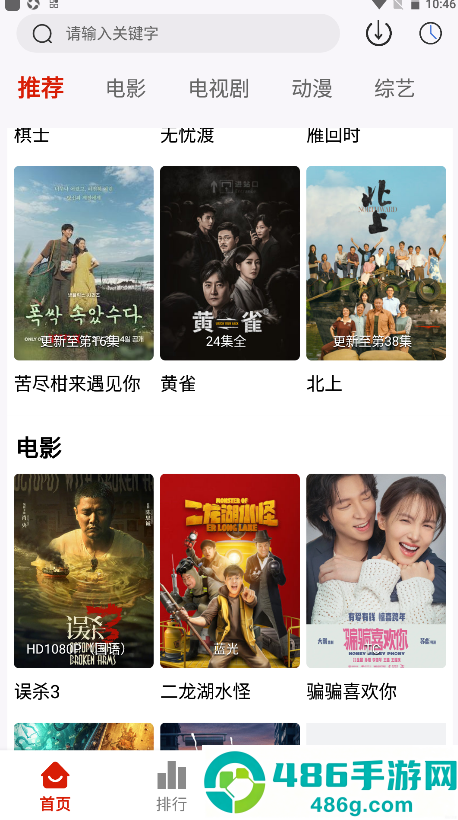
Task: Open the movie 二龙湖水怪
Action: click(230, 588)
